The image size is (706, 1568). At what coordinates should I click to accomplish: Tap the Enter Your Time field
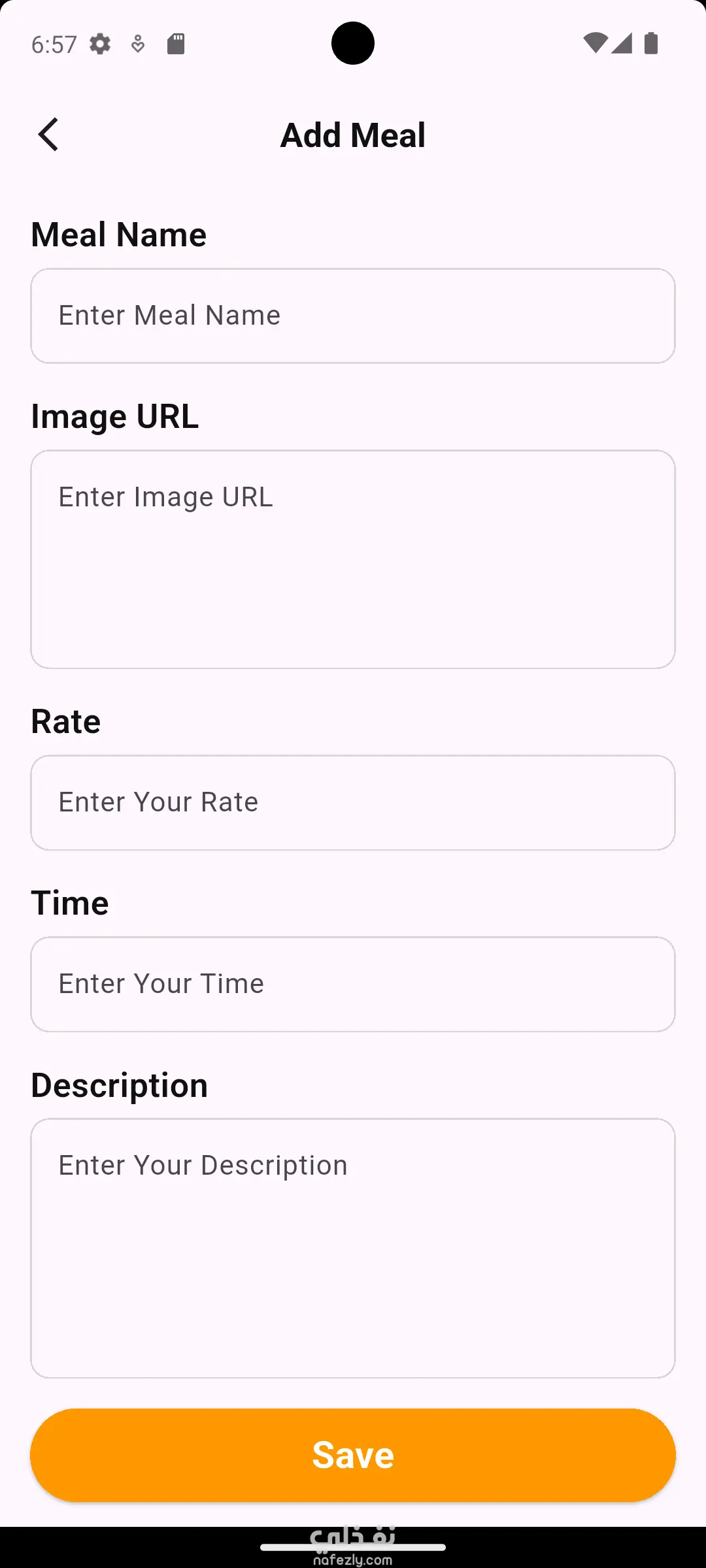[x=353, y=984]
